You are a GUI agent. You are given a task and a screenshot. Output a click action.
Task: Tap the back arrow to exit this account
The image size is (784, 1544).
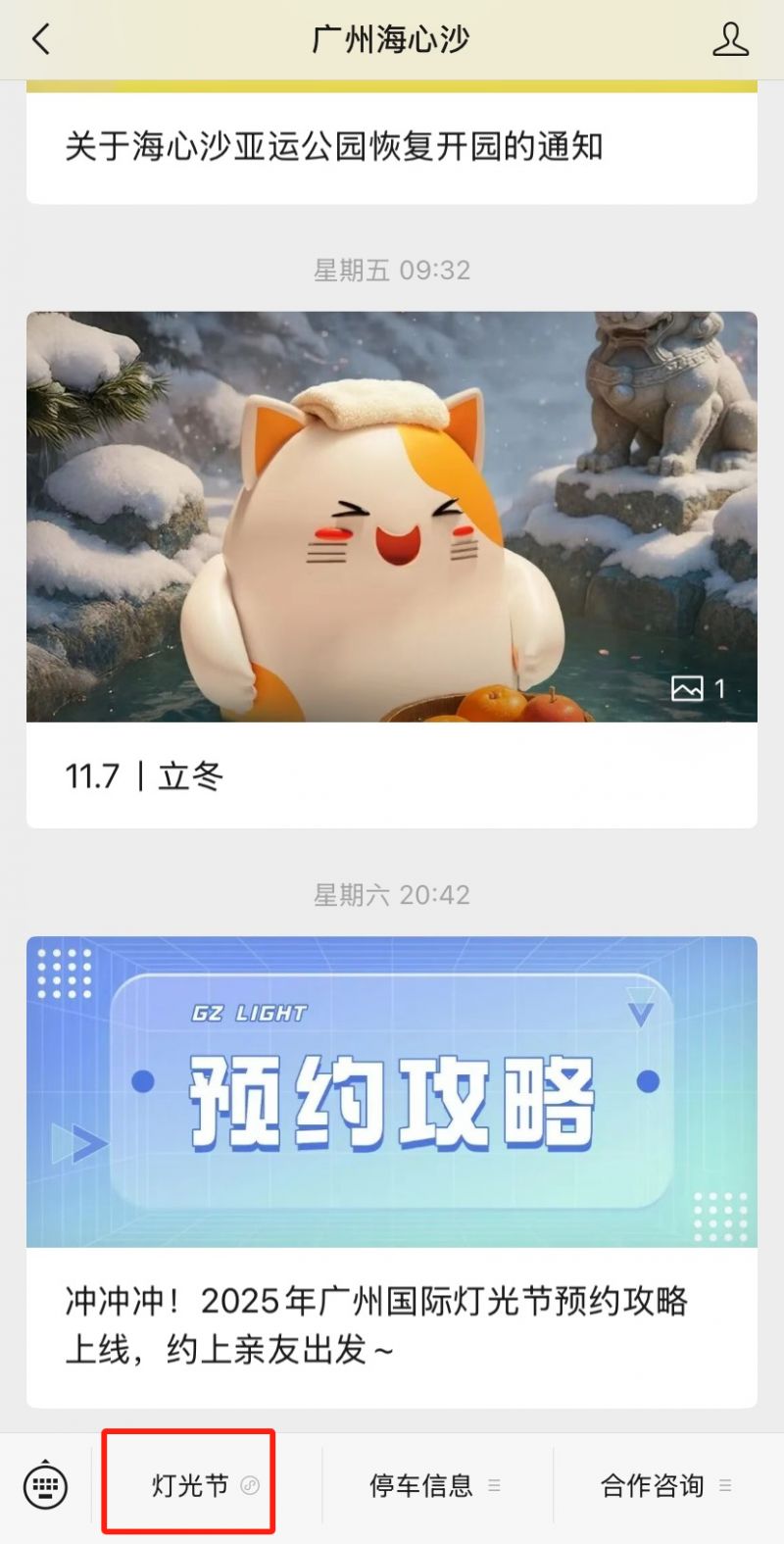41,39
